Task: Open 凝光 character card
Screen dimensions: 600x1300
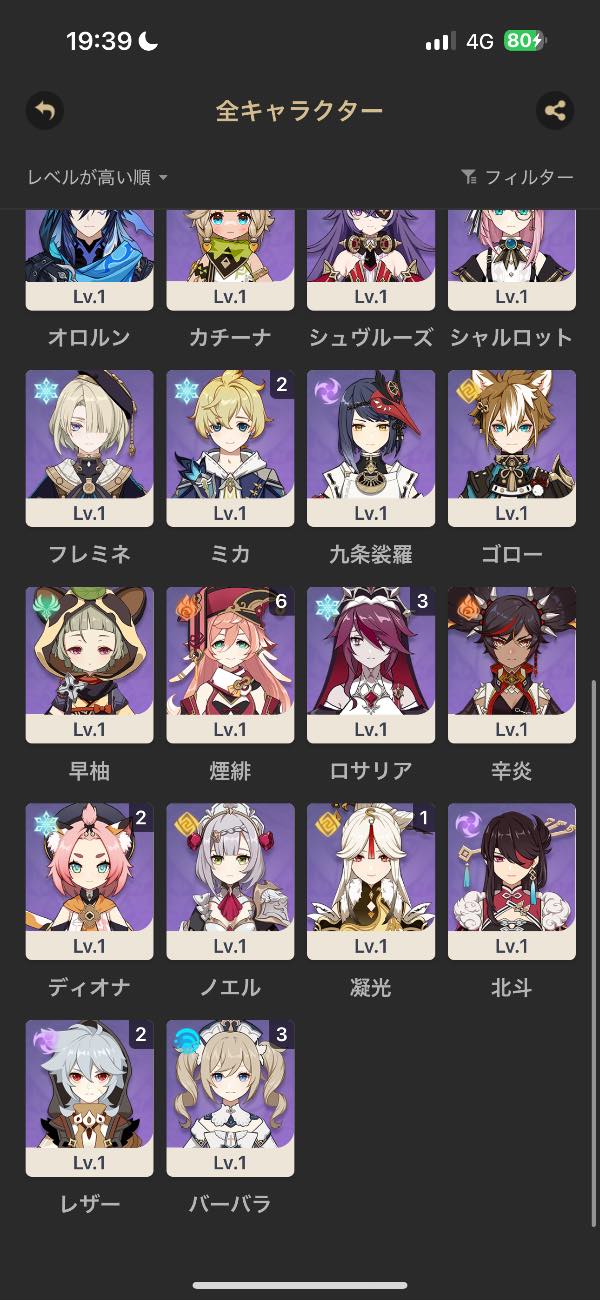Action: (371, 881)
